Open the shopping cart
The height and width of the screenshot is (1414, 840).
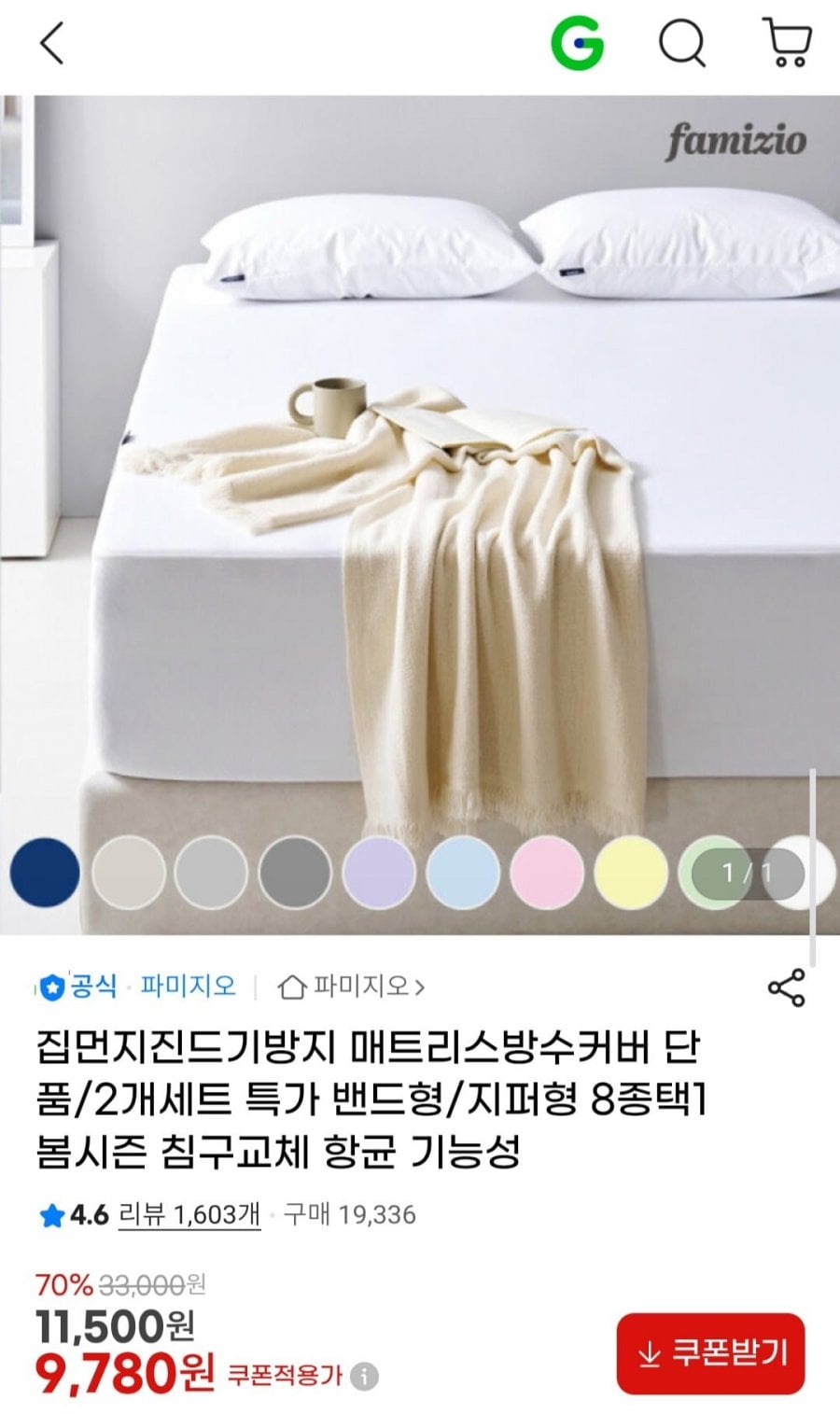788,44
